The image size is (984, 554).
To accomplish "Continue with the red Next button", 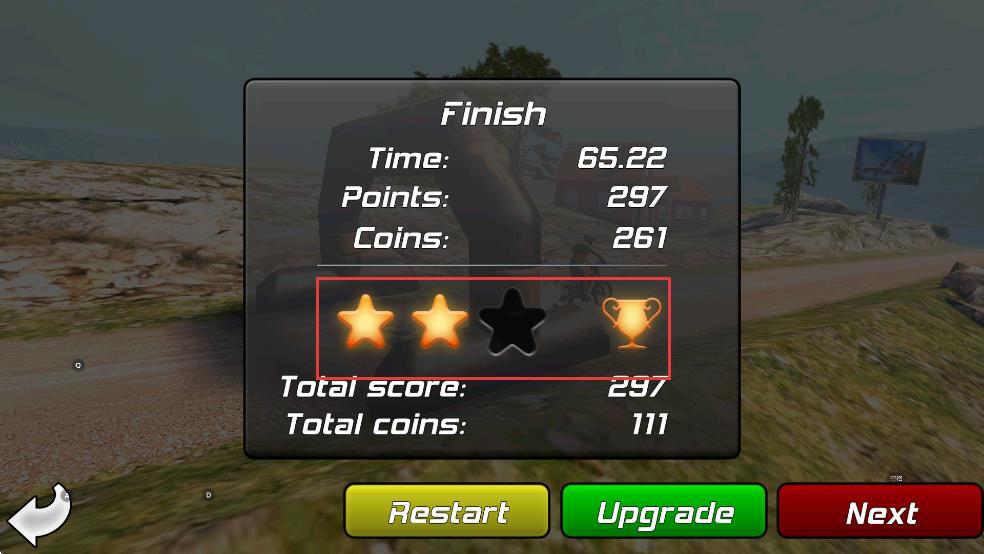I will pyautogui.click(x=880, y=512).
